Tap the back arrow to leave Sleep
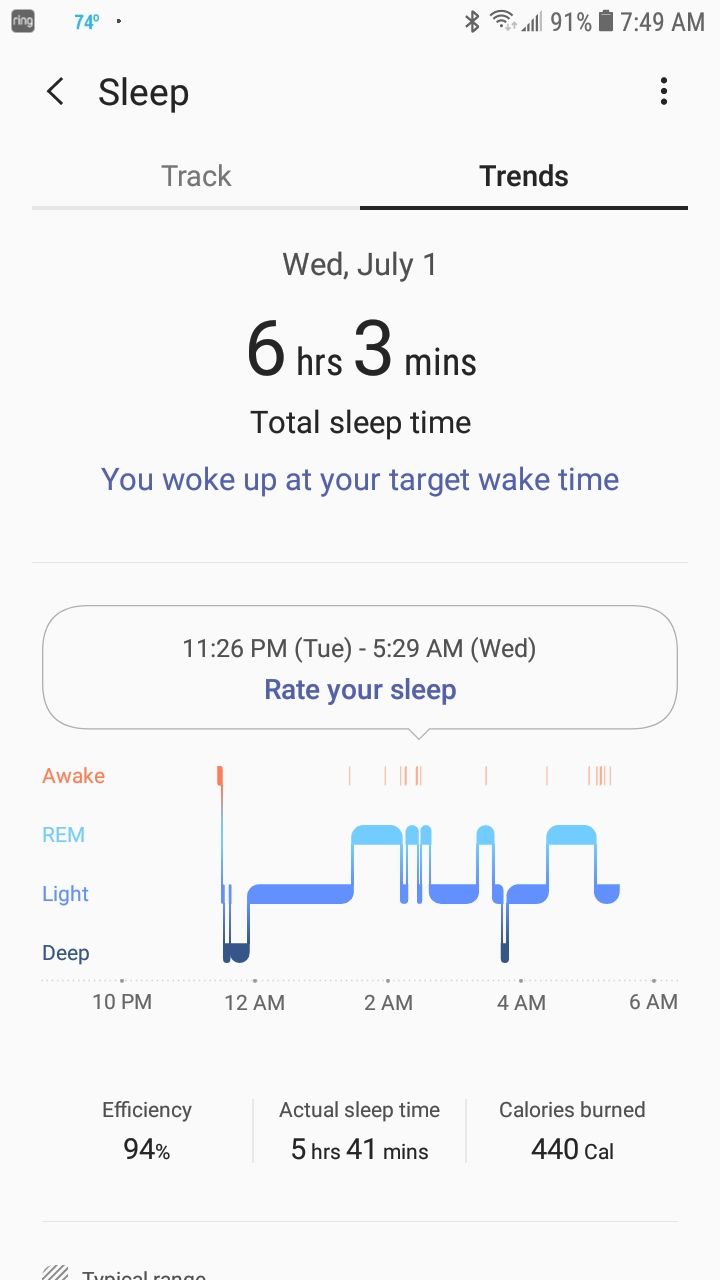 55,91
